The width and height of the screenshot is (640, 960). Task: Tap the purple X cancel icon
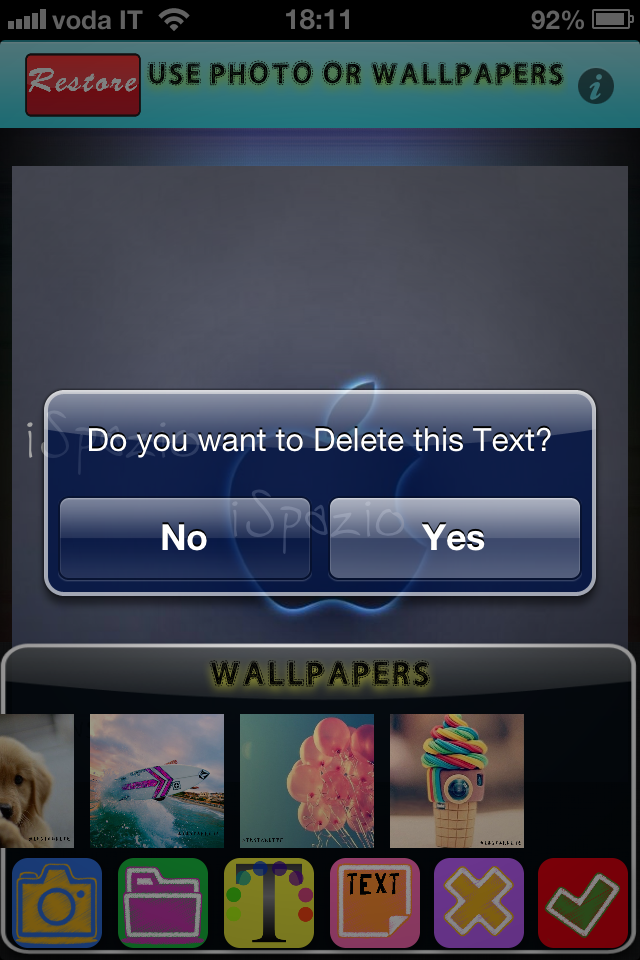point(479,902)
